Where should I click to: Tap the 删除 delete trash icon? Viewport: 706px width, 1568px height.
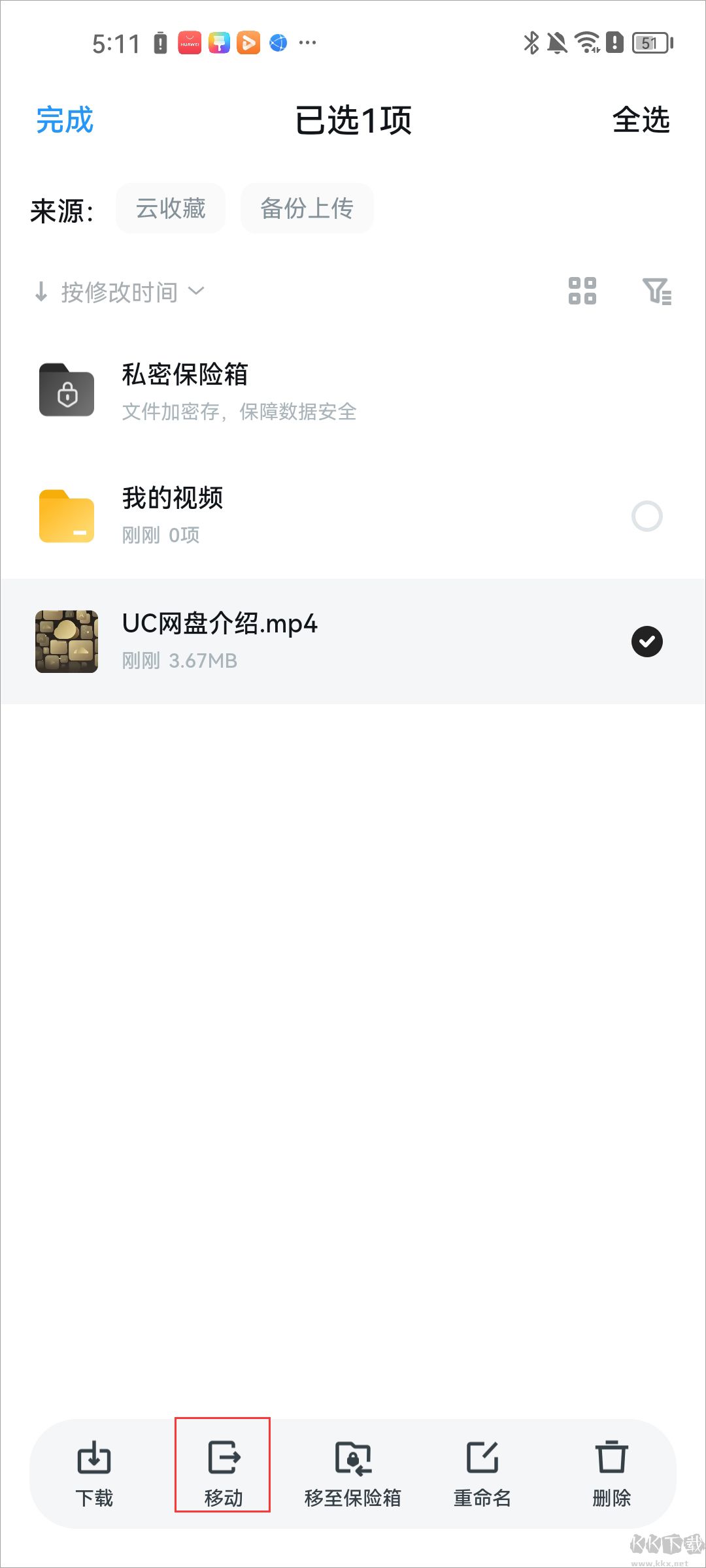pos(611,1462)
